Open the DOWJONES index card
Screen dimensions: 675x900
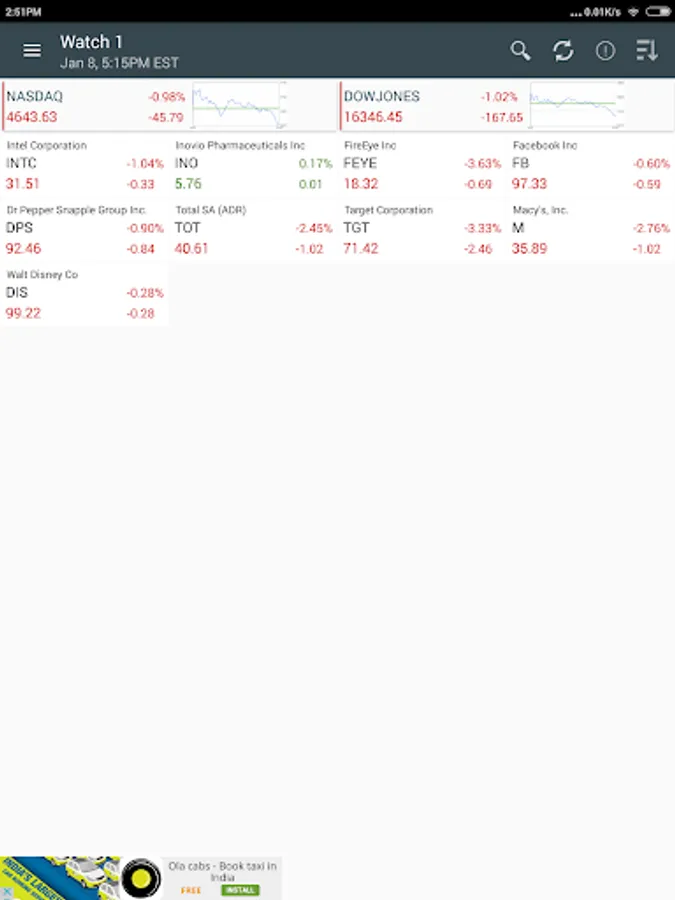point(506,106)
